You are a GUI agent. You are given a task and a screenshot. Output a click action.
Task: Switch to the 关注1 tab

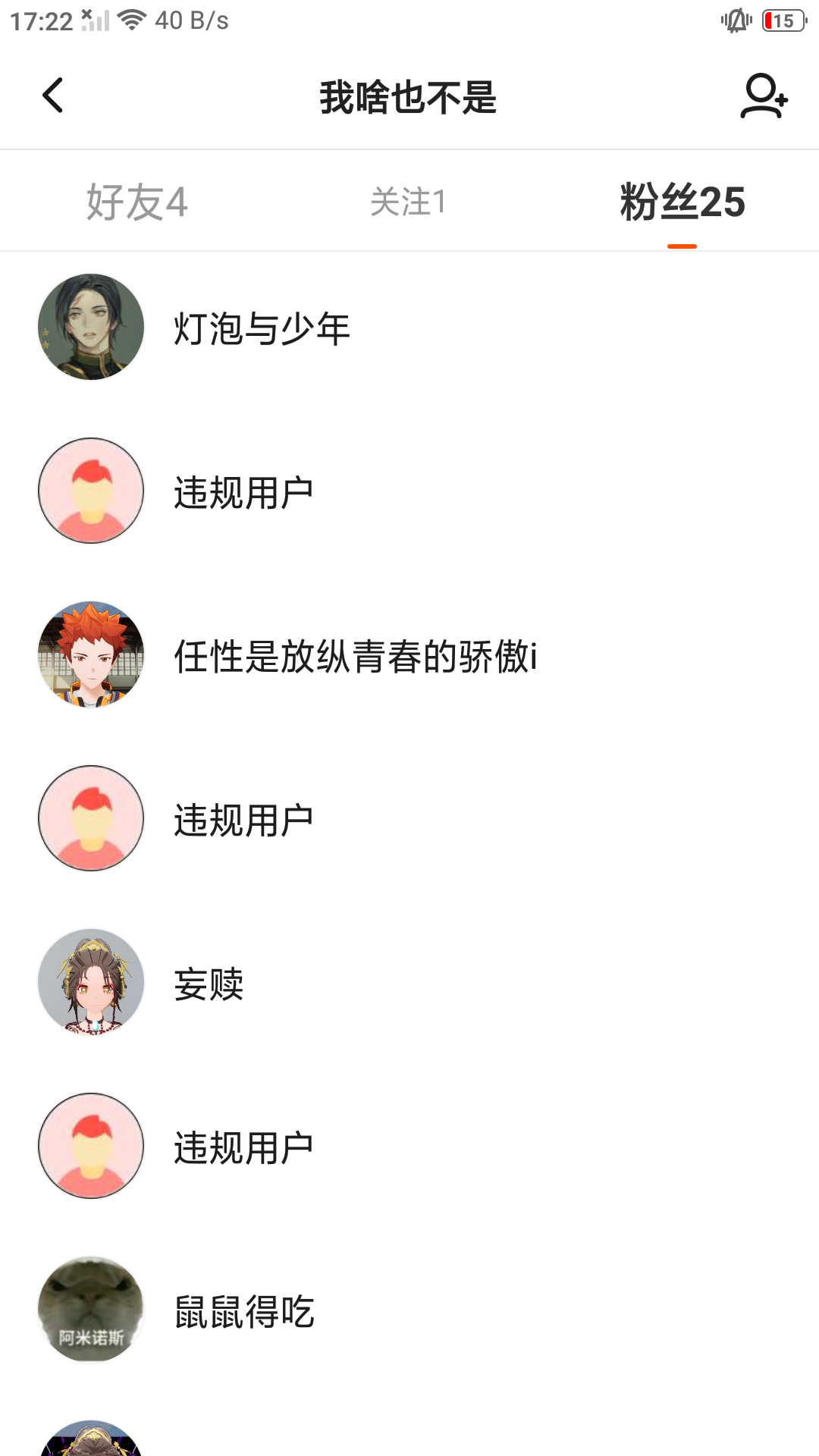pyautogui.click(x=408, y=202)
